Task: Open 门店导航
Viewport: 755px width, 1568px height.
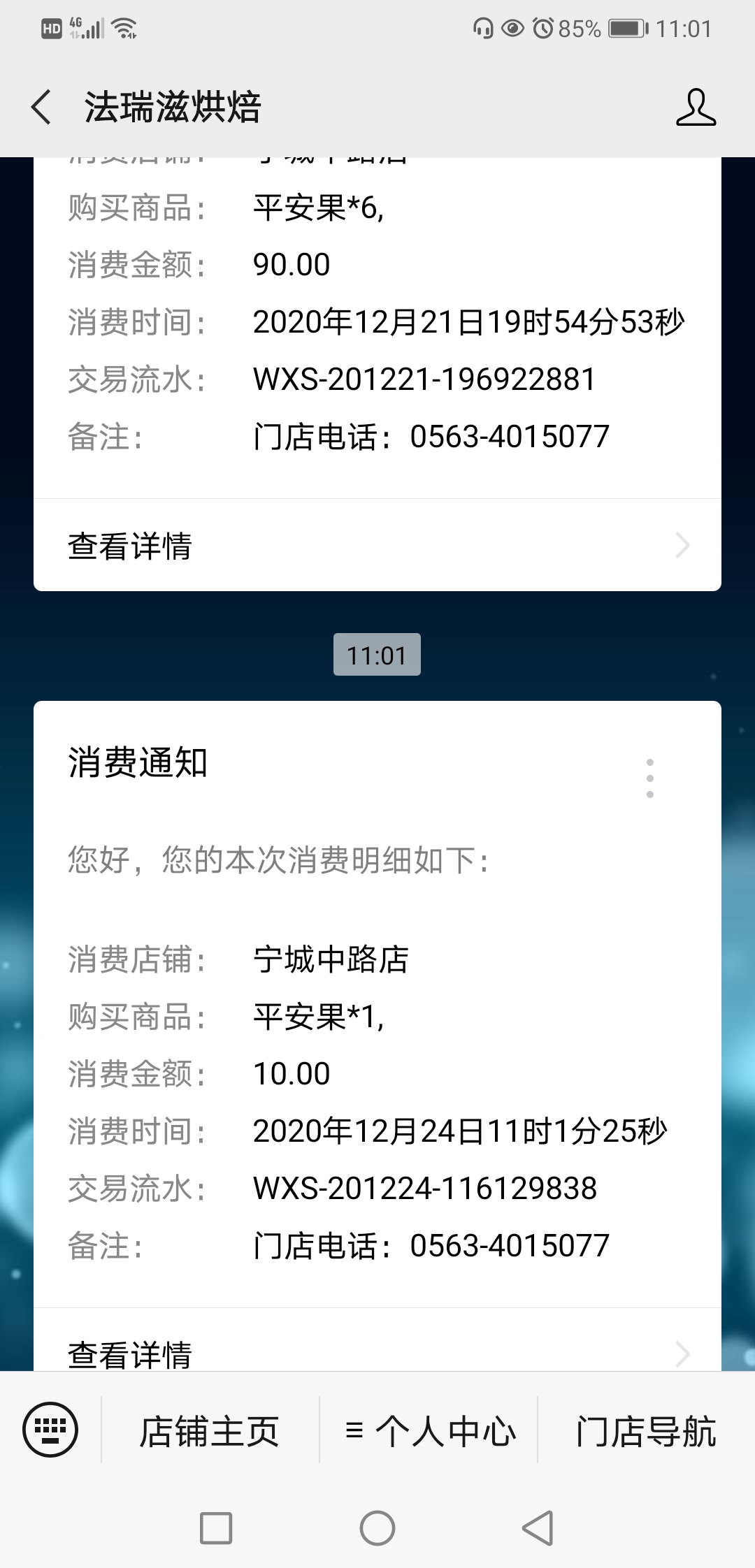Action: coord(646,1430)
